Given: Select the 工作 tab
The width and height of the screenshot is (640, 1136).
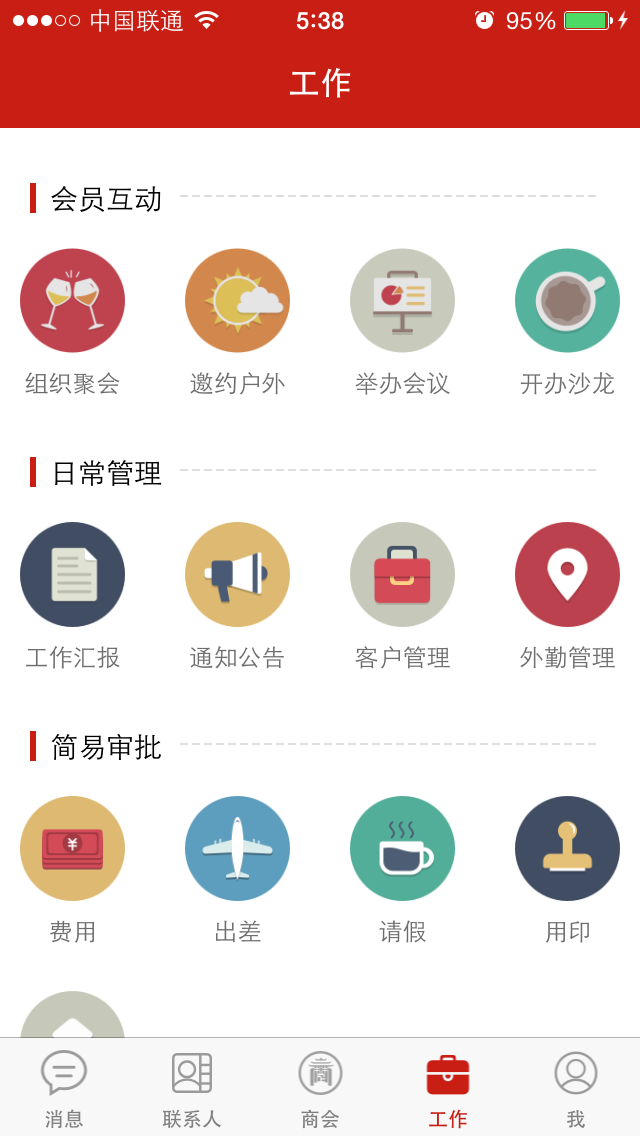Looking at the screenshot, I should click(x=448, y=1088).
